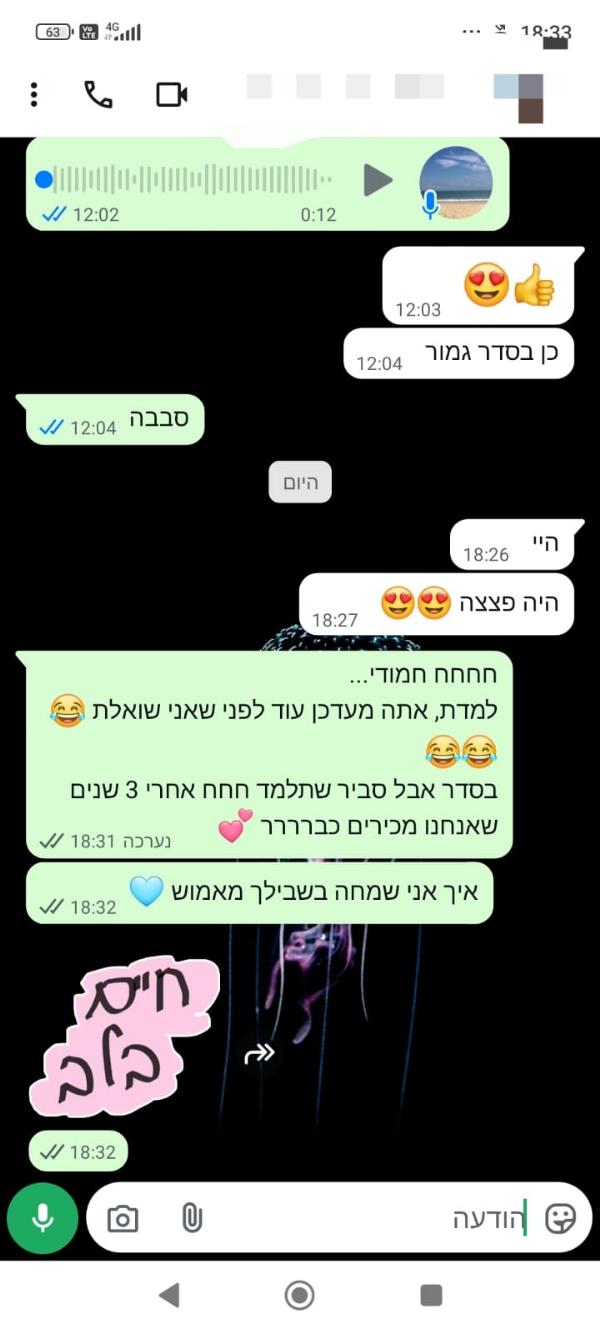Open the camera from the message bar
The width and height of the screenshot is (600, 1333).
tap(123, 1218)
